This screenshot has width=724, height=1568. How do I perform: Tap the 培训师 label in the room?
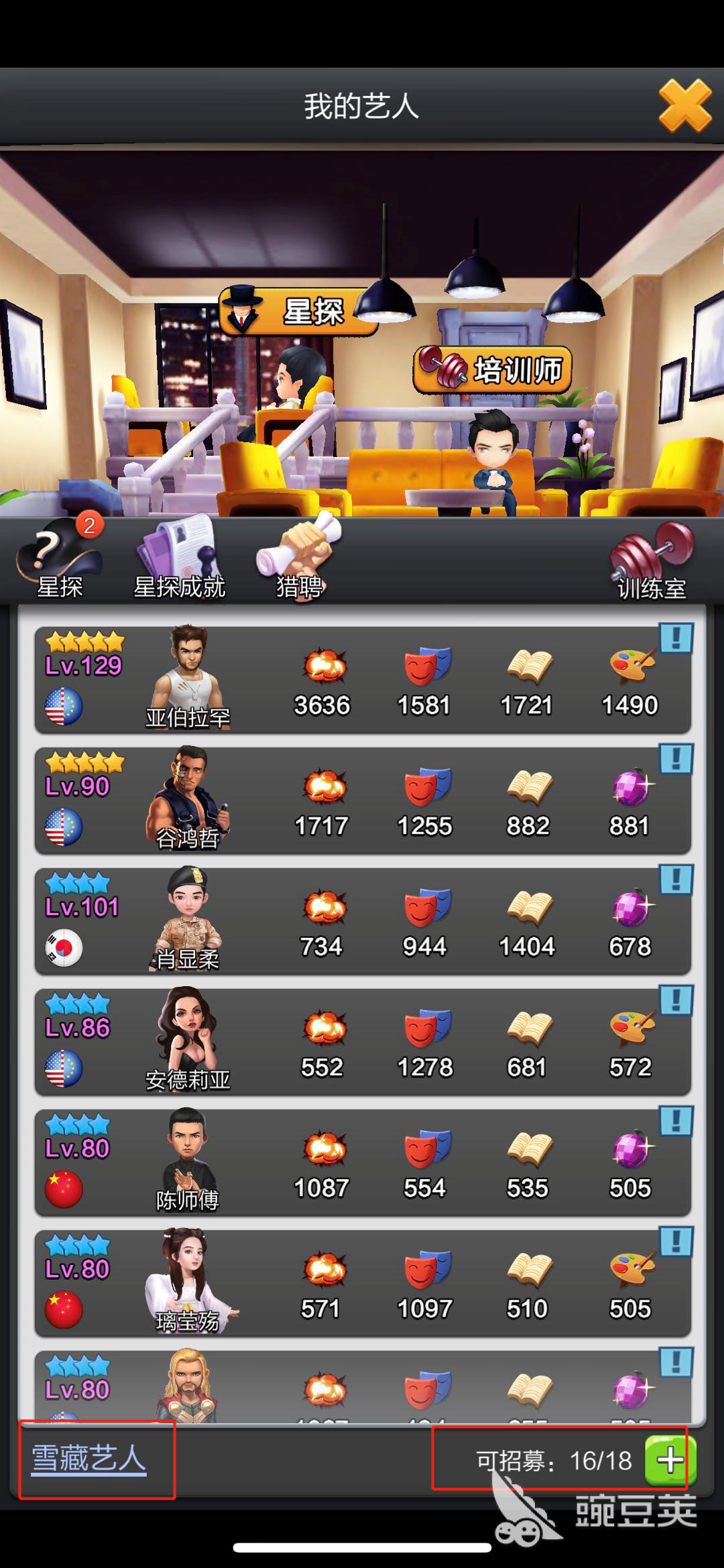tap(493, 369)
